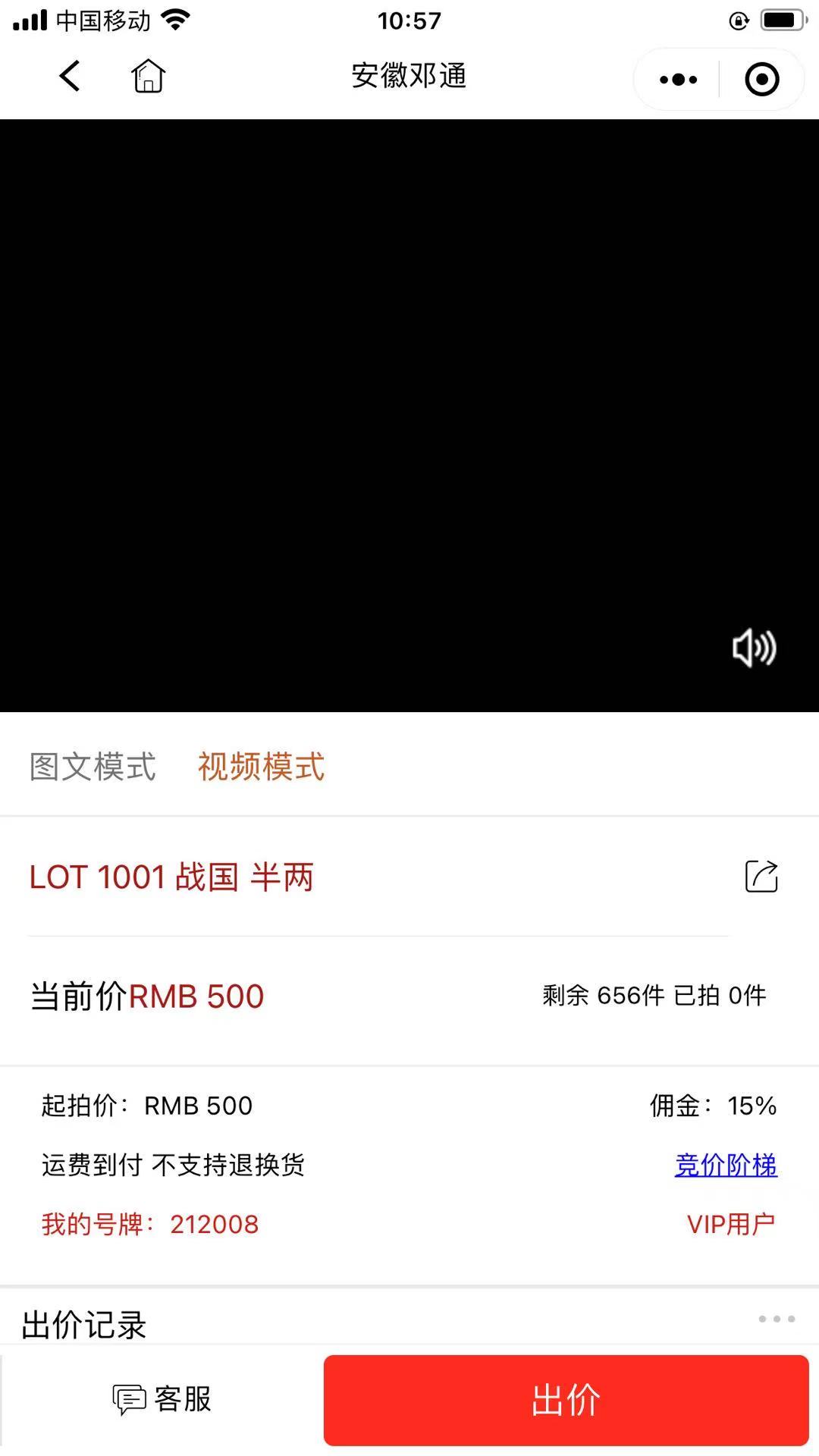
Task: Switch to 图文模式 tab
Action: click(x=93, y=767)
